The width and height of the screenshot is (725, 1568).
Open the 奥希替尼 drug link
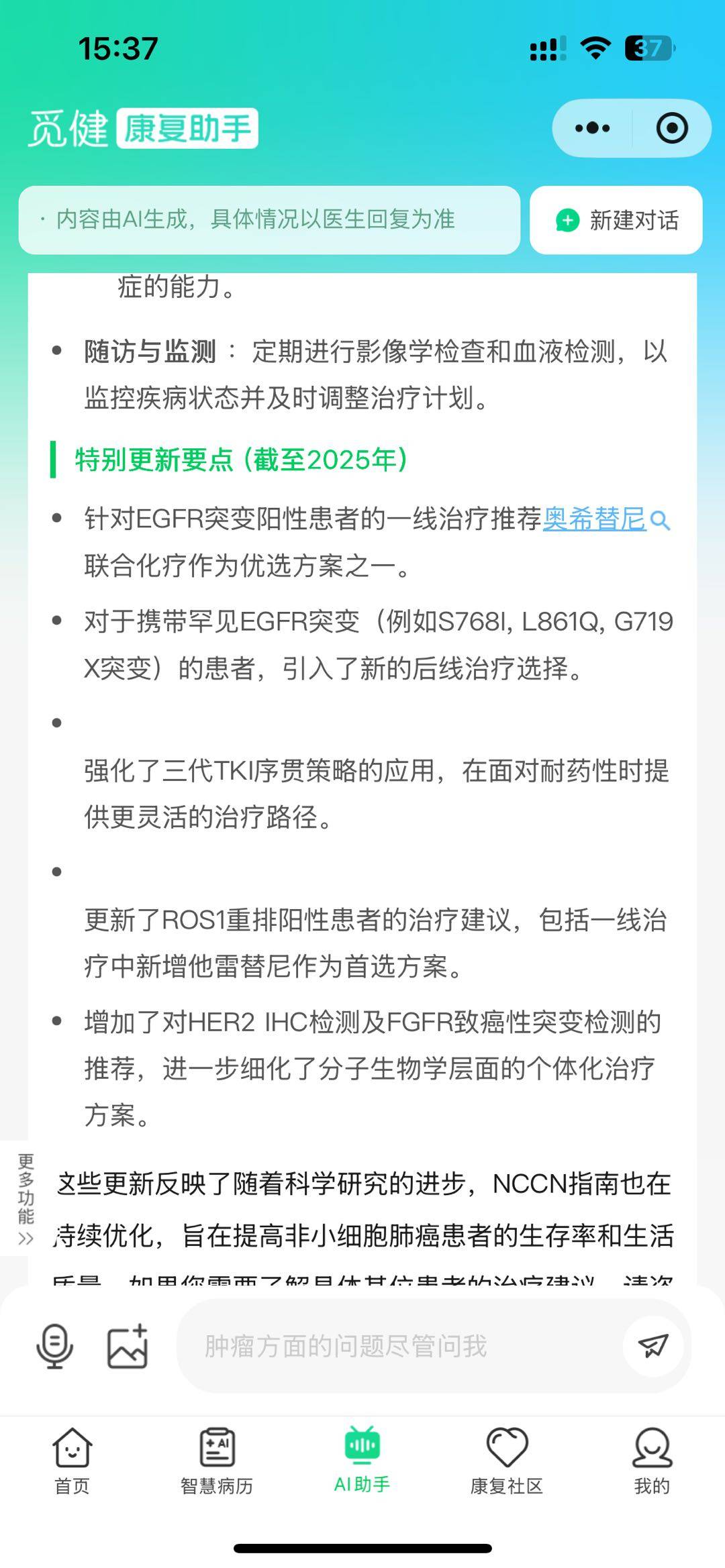(x=595, y=519)
